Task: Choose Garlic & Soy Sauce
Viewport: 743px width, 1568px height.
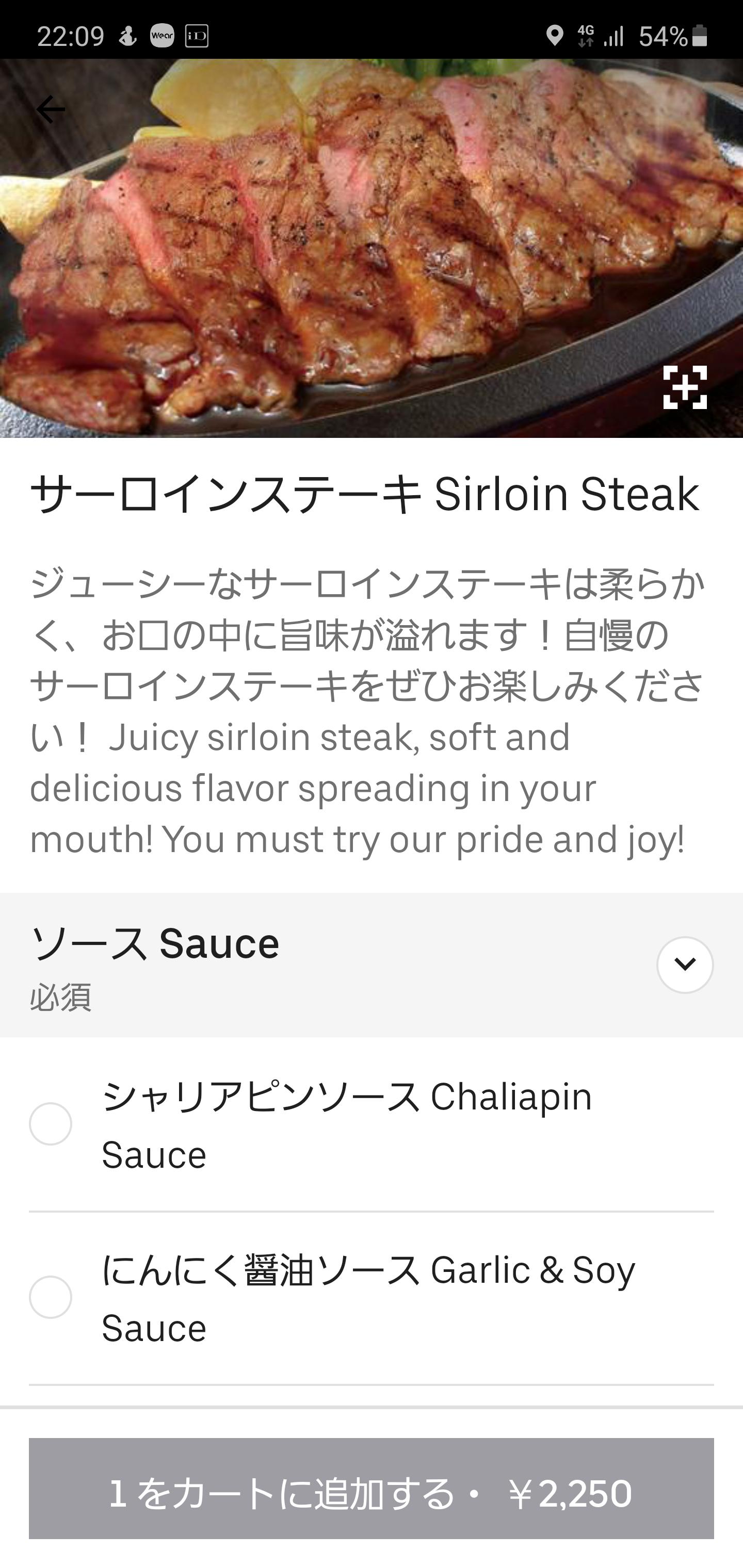Action: 51,1297
